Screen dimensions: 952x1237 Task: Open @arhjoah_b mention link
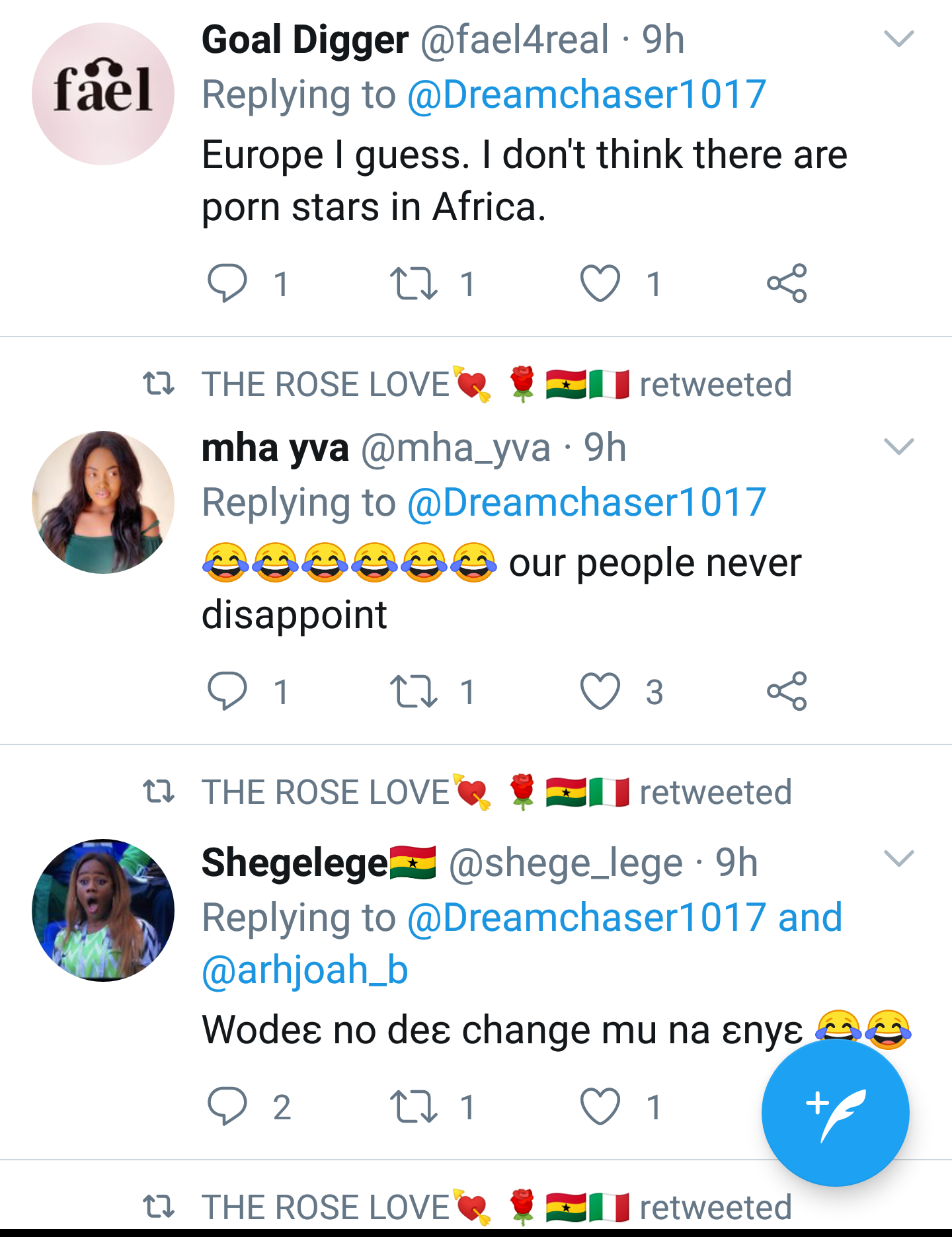[x=305, y=971]
